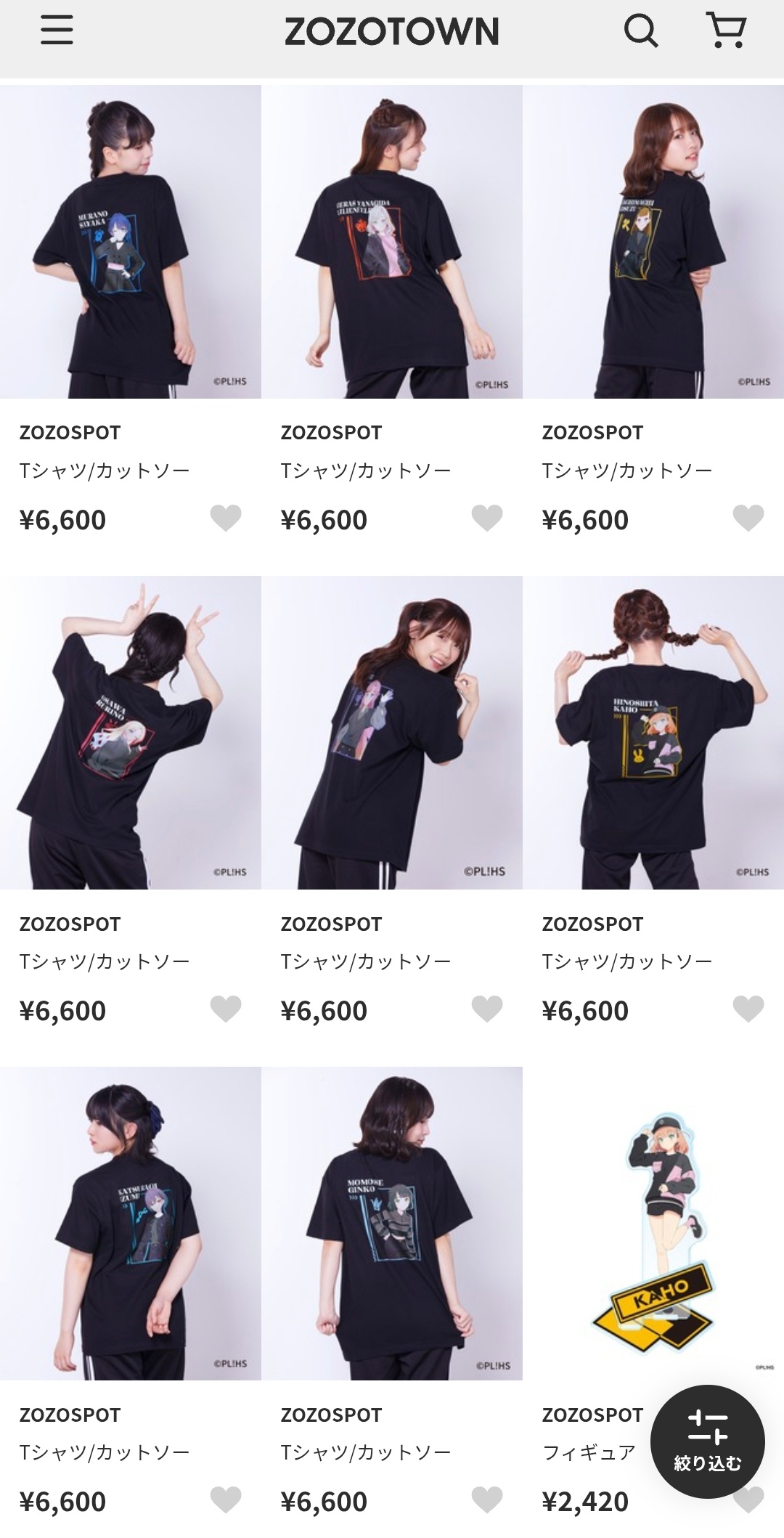Open the Momose Ginko T-shirt product
Screen dimensions: 784x1538
tap(392, 1224)
